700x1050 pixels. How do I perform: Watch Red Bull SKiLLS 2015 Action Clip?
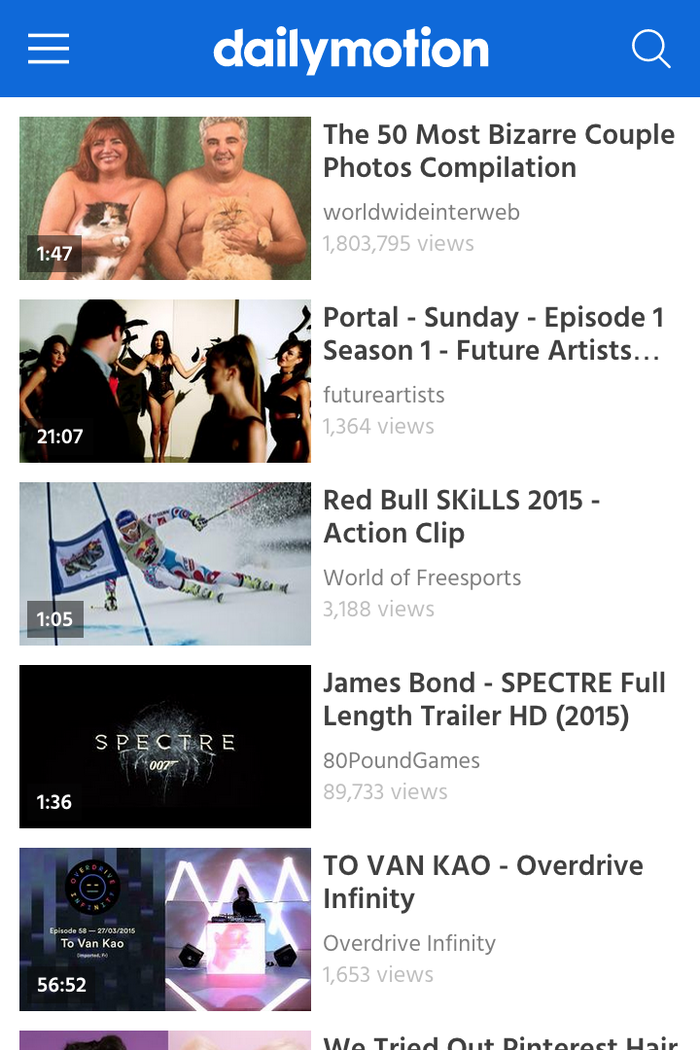tap(165, 564)
